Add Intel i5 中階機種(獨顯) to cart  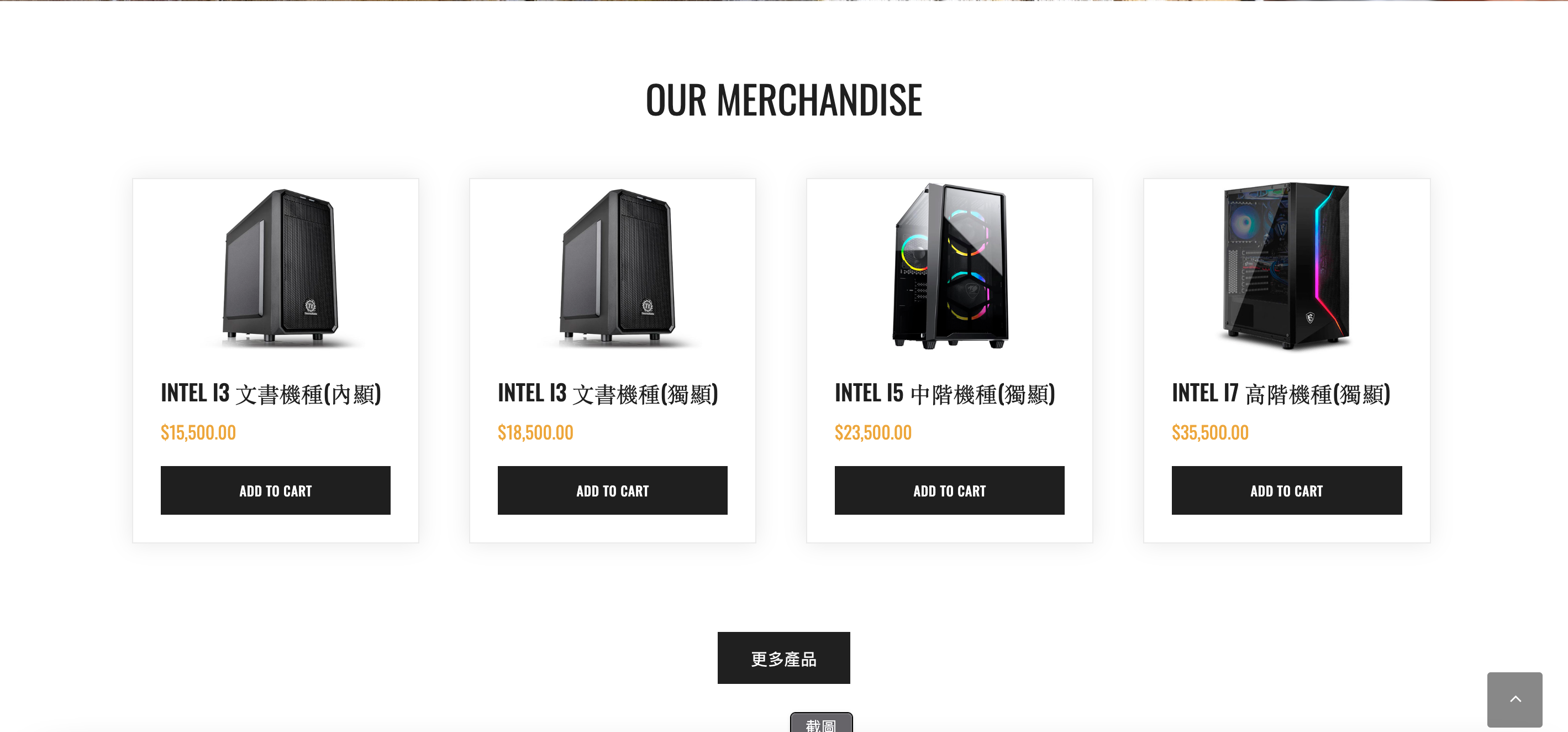click(x=949, y=490)
